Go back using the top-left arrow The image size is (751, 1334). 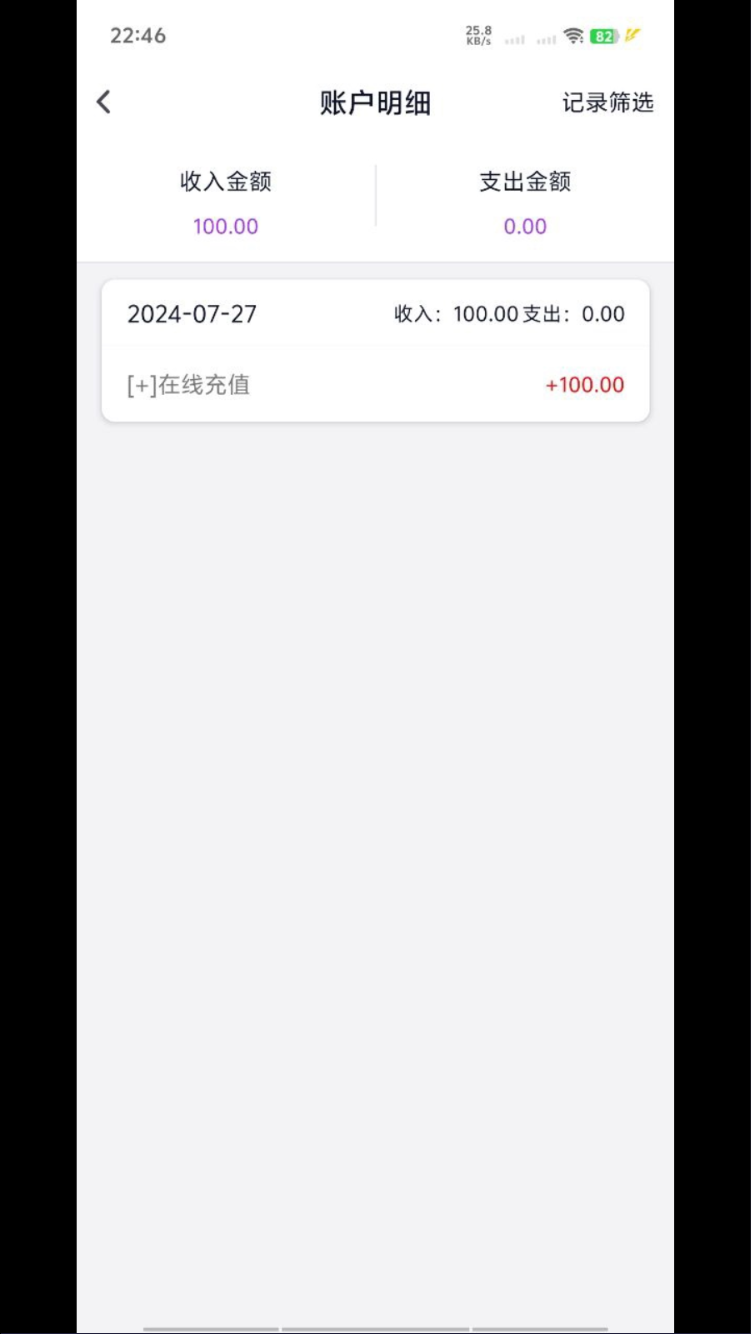pos(103,102)
